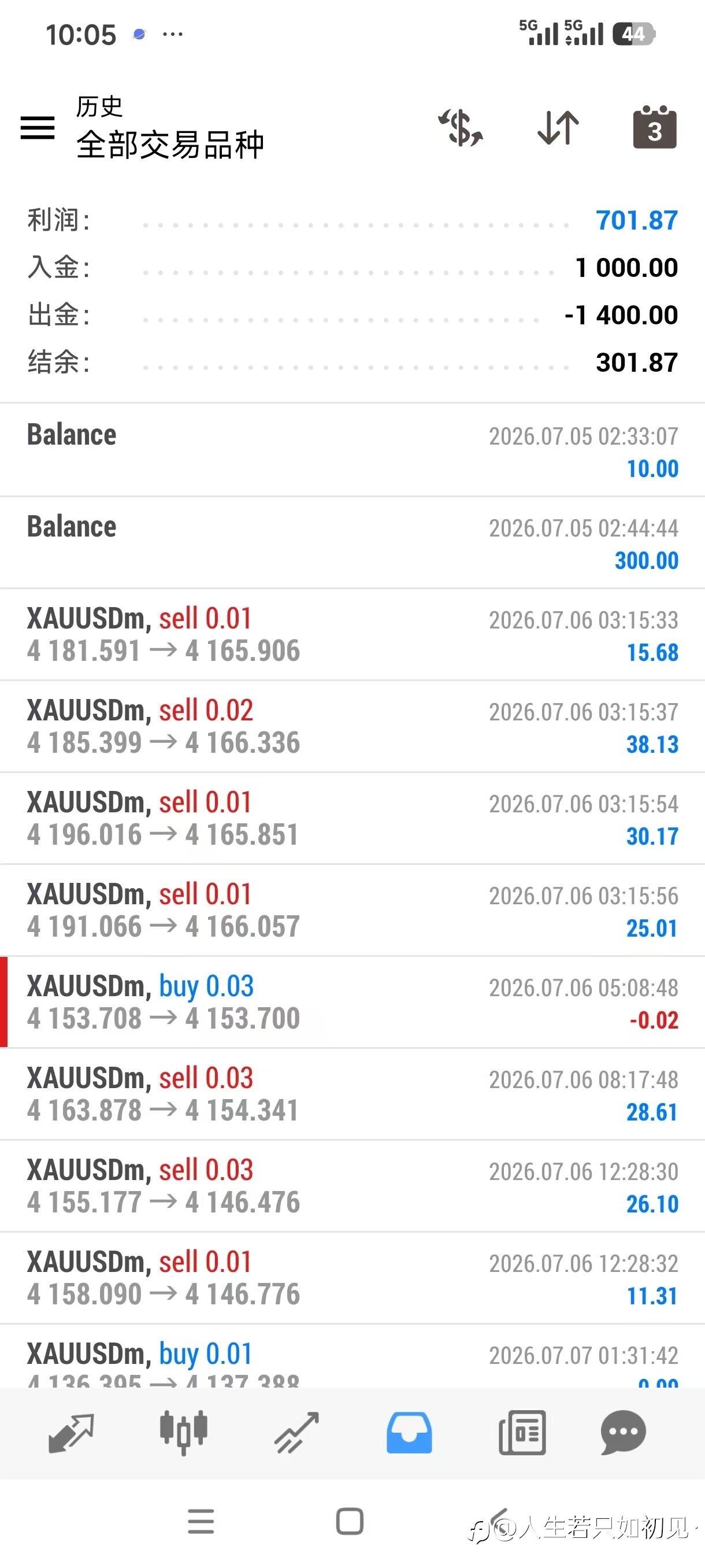Open the news feed tab
Image resolution: width=705 pixels, height=1568 pixels.
pyautogui.click(x=522, y=1433)
